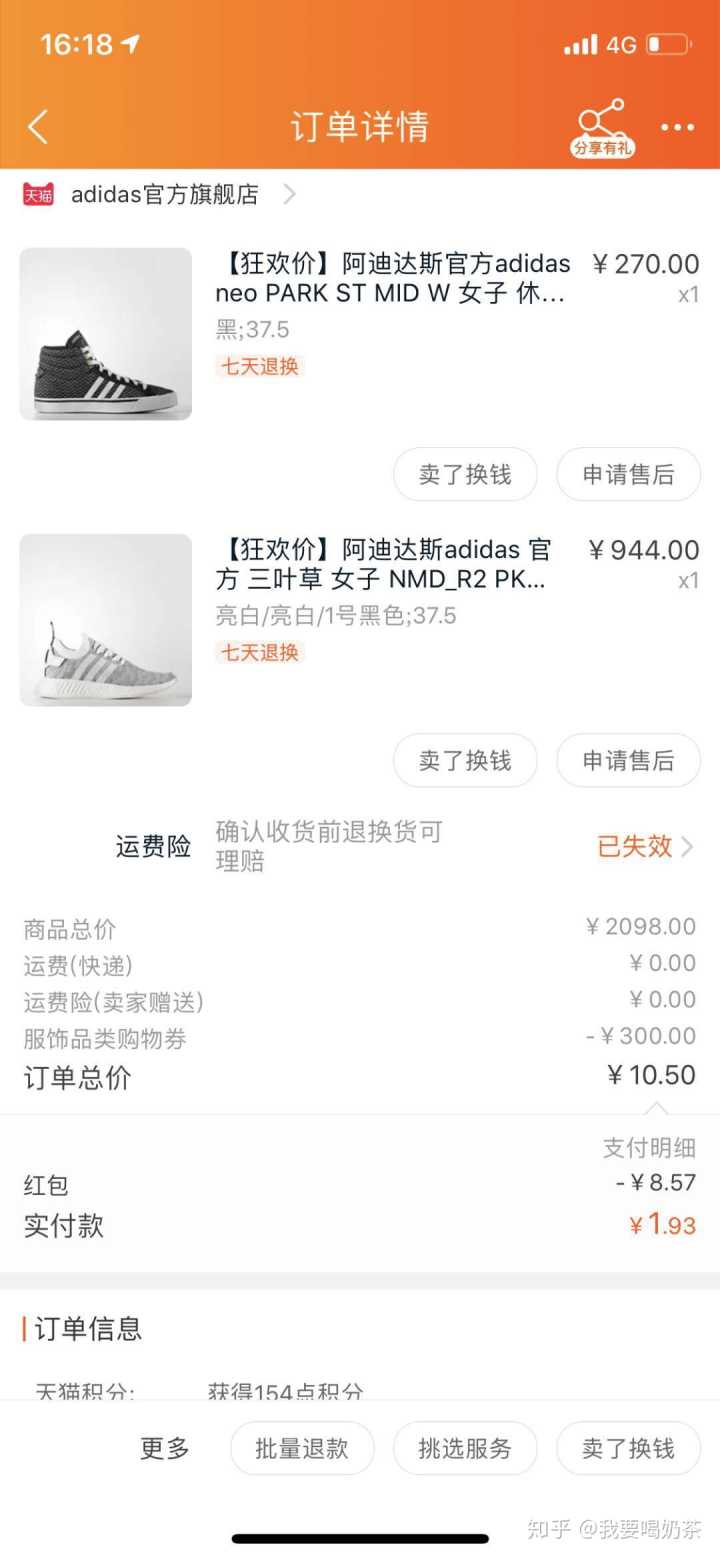Open the three-dot overflow menu
This screenshot has width=720, height=1559.
[x=677, y=127]
